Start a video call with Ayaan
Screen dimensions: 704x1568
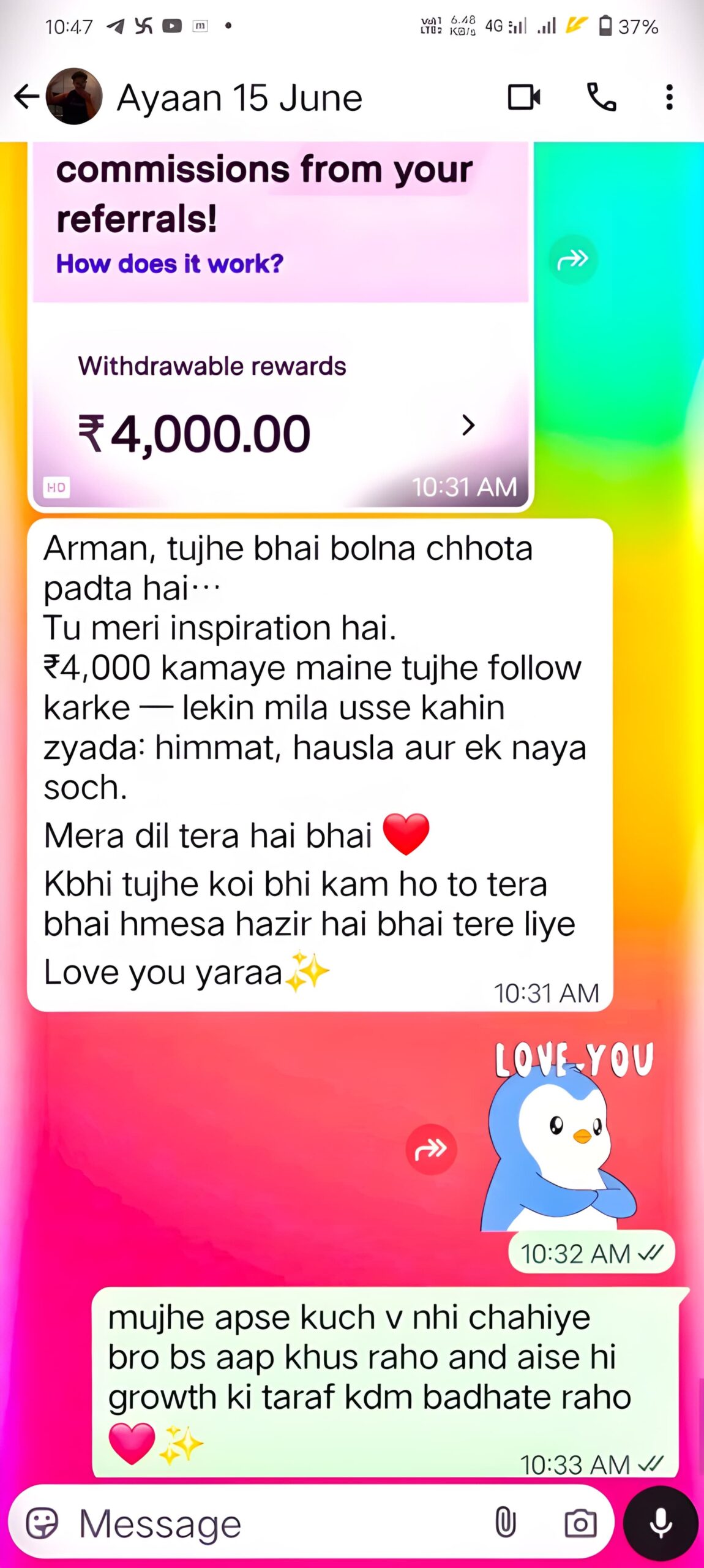click(x=524, y=97)
